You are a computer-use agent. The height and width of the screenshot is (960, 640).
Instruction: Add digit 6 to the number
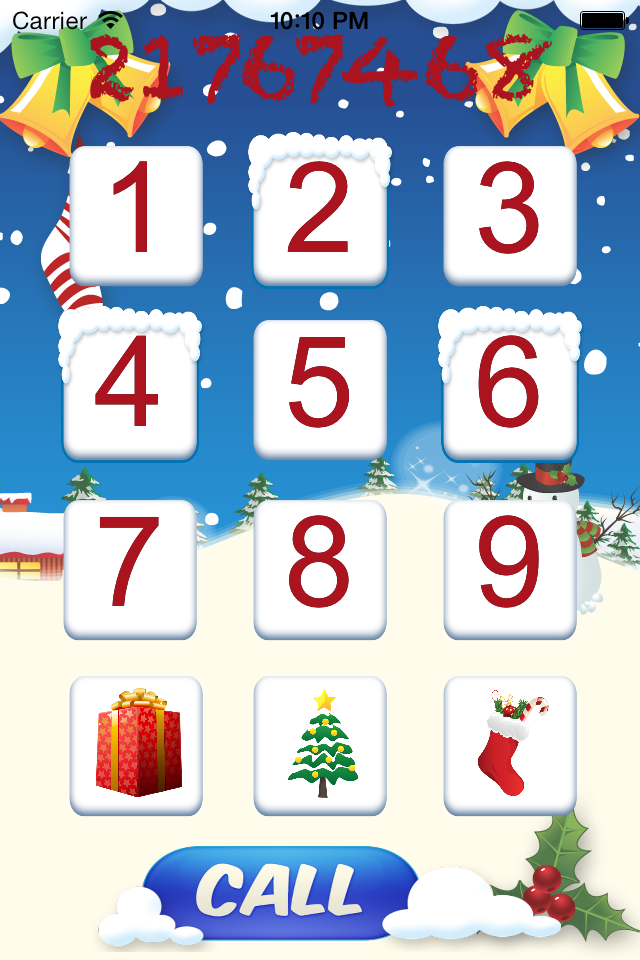pos(510,388)
